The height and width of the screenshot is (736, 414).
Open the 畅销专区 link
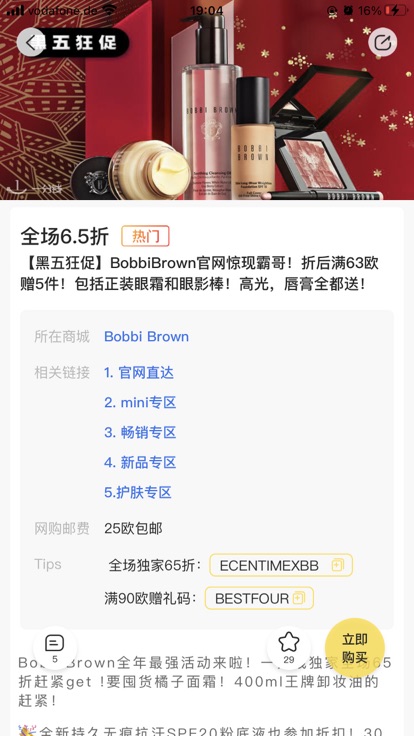[x=140, y=432]
